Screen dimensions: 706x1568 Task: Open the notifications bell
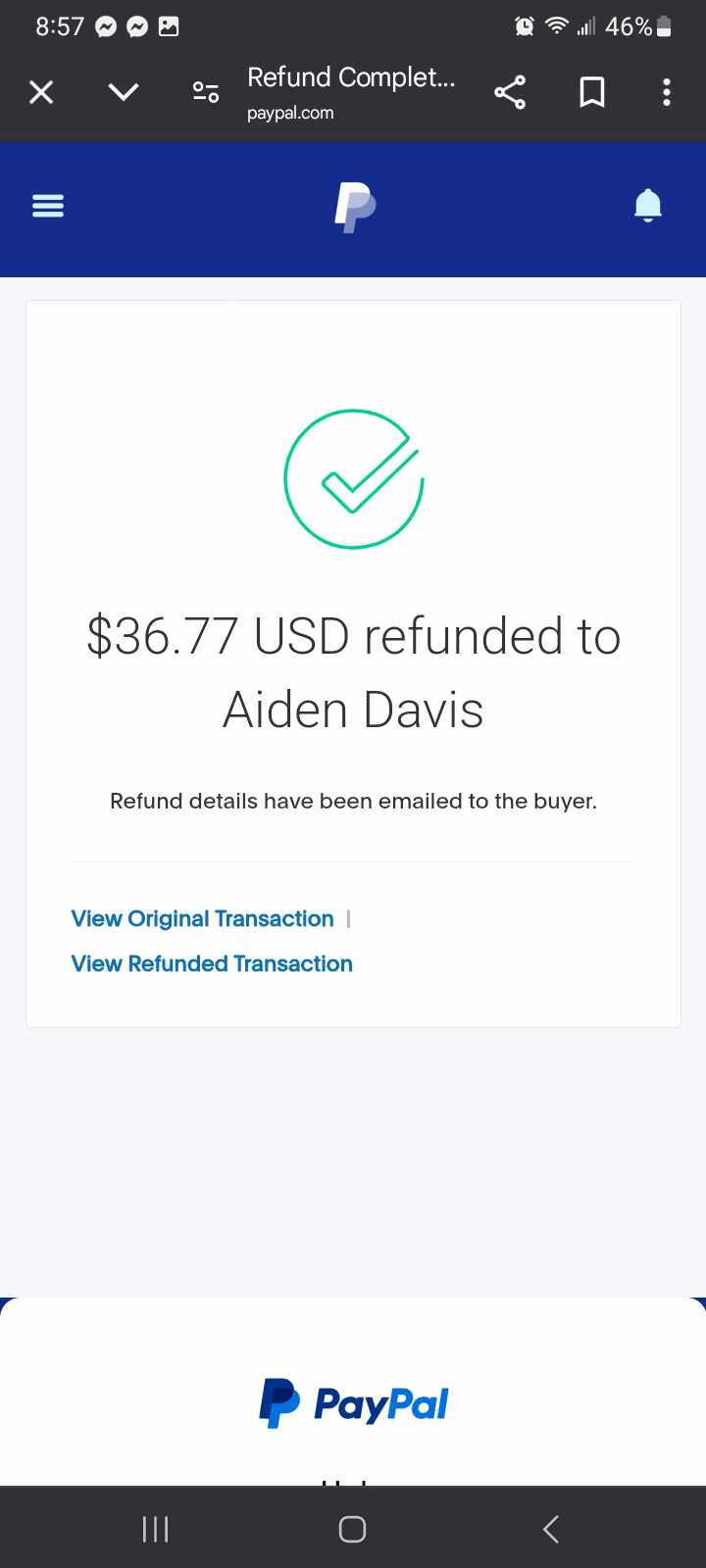coord(648,206)
